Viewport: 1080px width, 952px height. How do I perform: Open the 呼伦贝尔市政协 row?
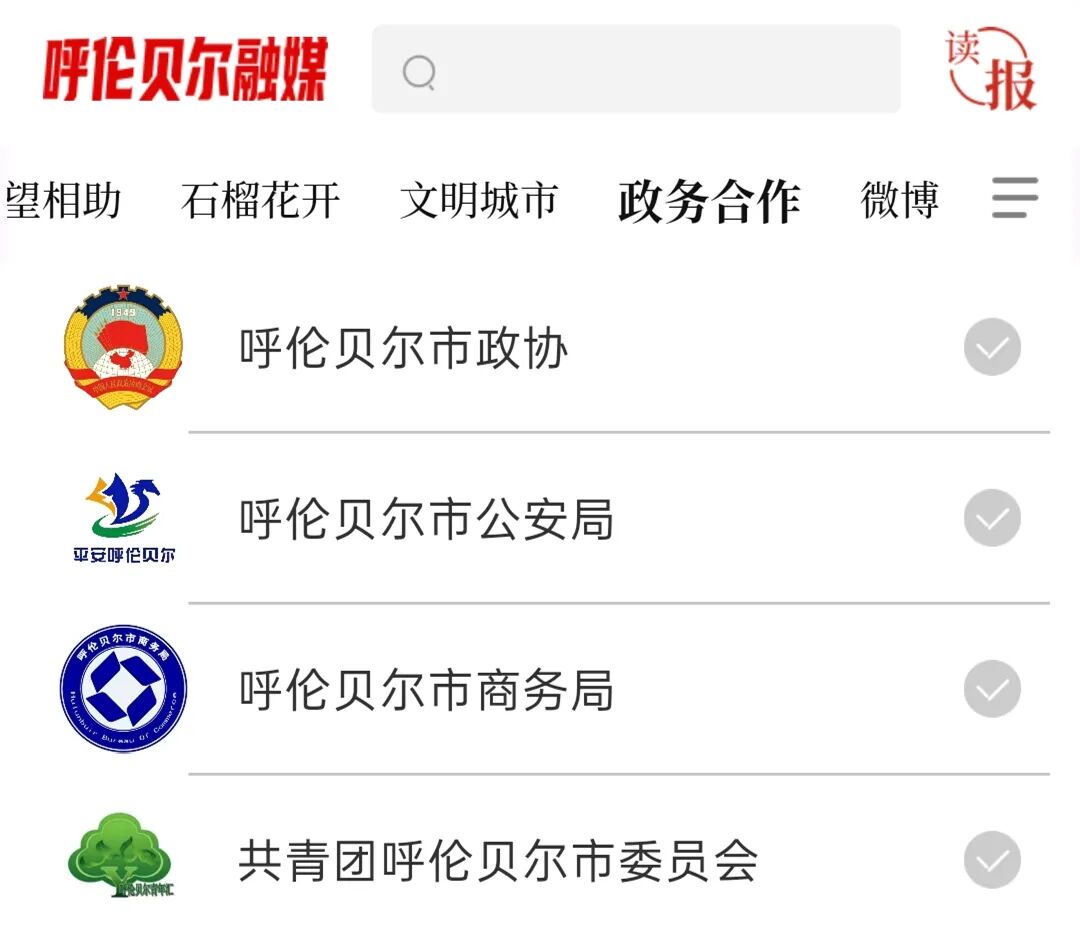pos(540,347)
